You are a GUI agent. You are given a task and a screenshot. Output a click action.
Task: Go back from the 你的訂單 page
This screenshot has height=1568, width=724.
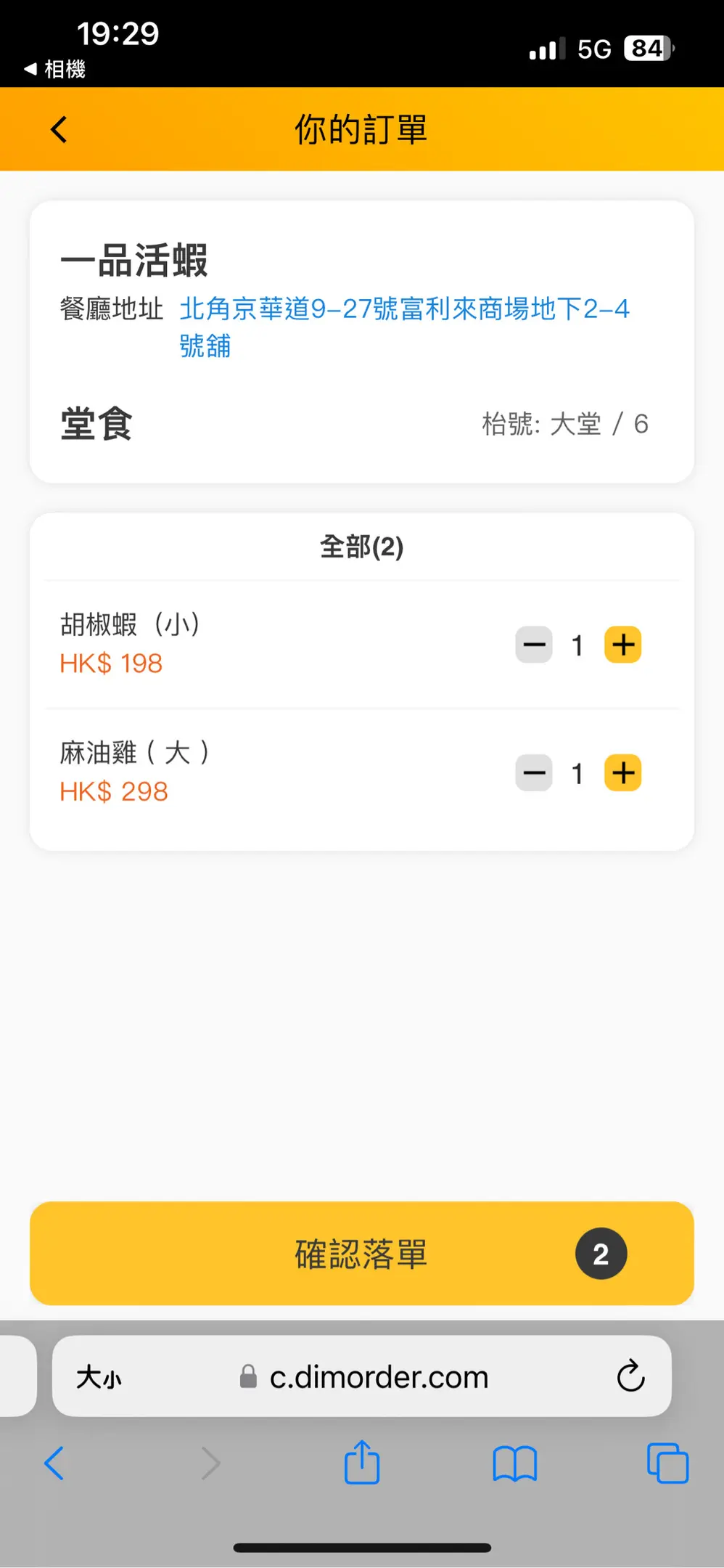59,130
